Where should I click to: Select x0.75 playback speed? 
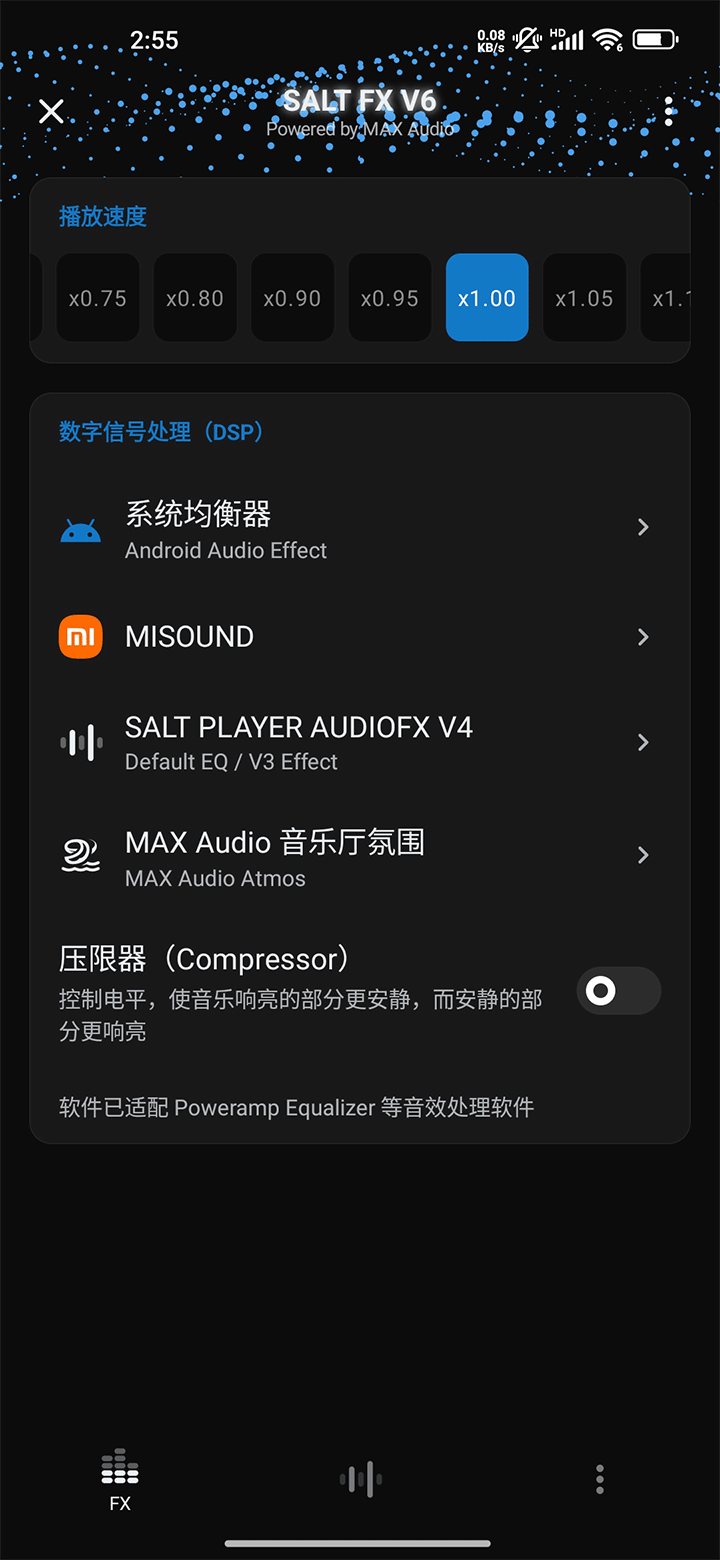pyautogui.click(x=98, y=298)
